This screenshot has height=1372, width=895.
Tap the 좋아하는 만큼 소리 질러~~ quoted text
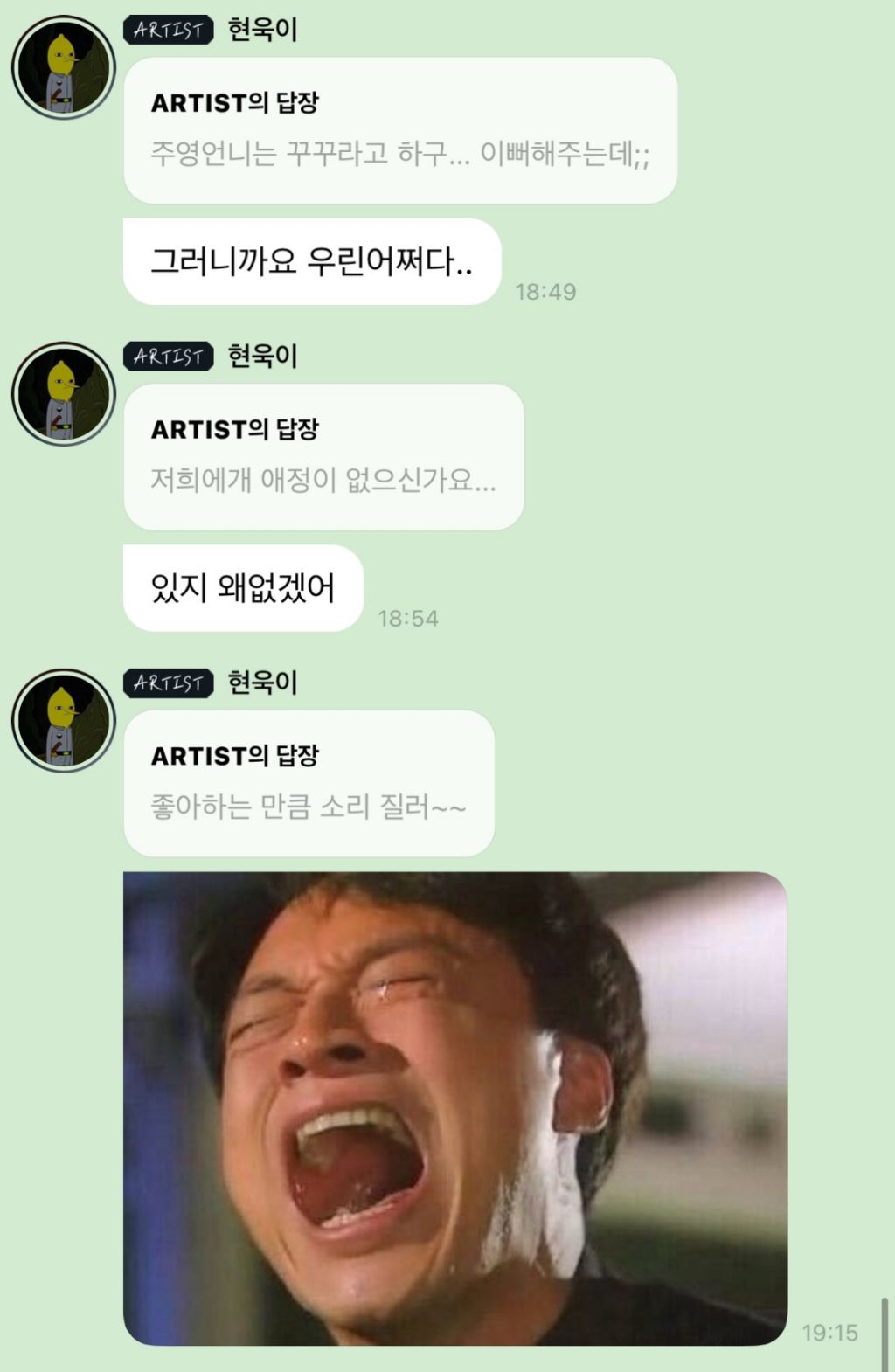click(x=309, y=808)
